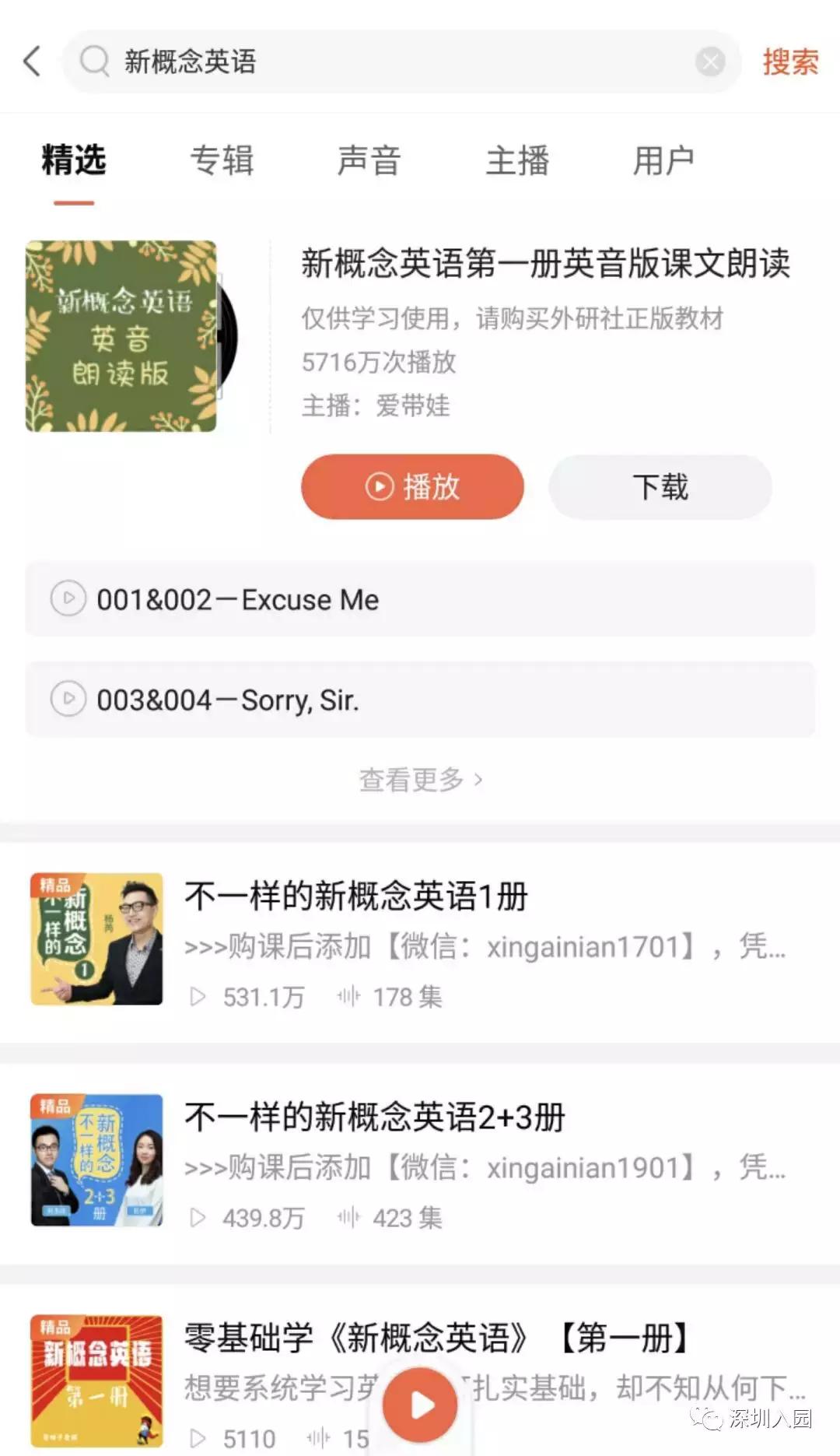The width and height of the screenshot is (840, 1456).
Task: Click the 下载 download button
Action: pos(660,486)
